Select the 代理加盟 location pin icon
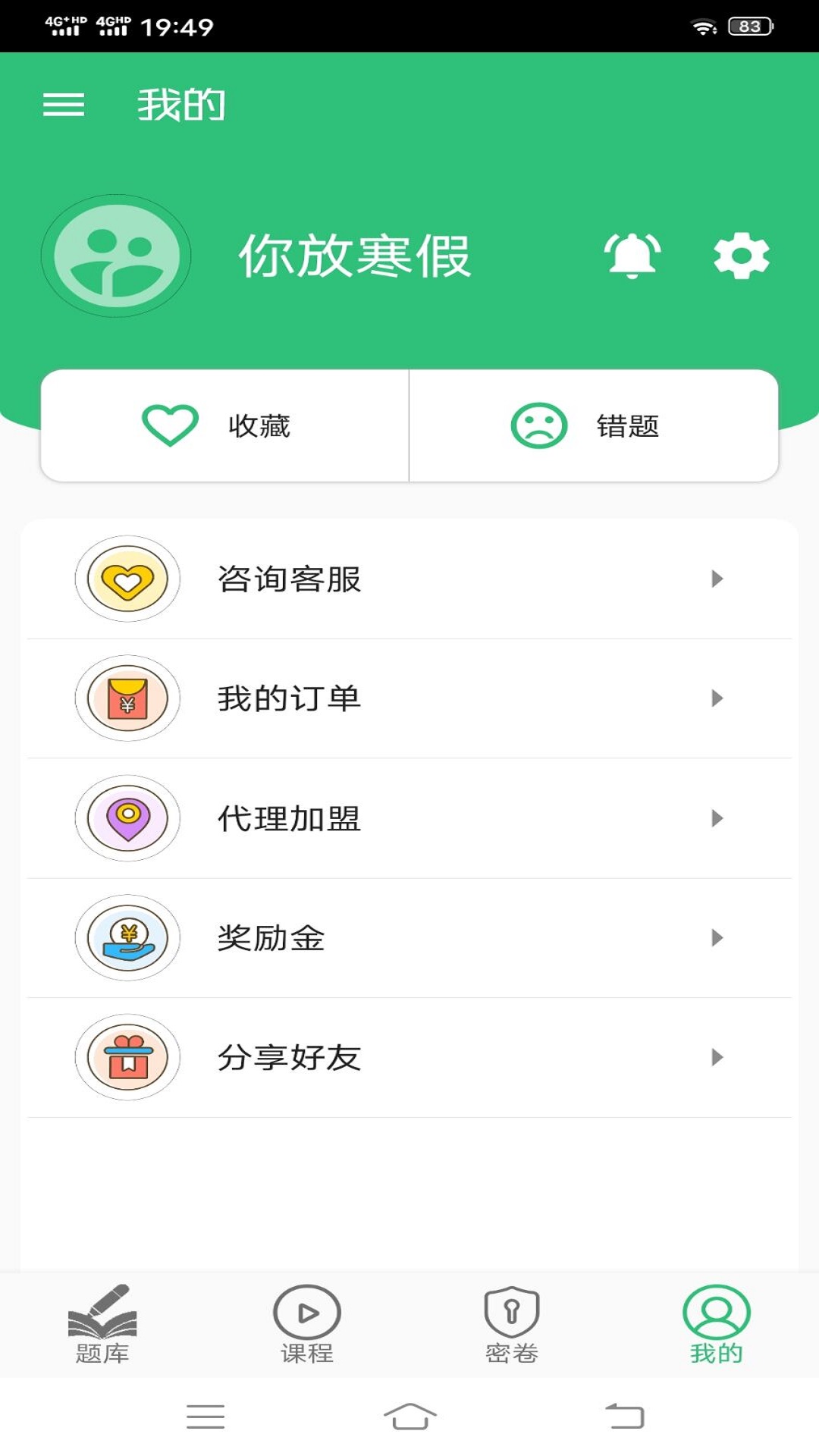 click(x=127, y=819)
